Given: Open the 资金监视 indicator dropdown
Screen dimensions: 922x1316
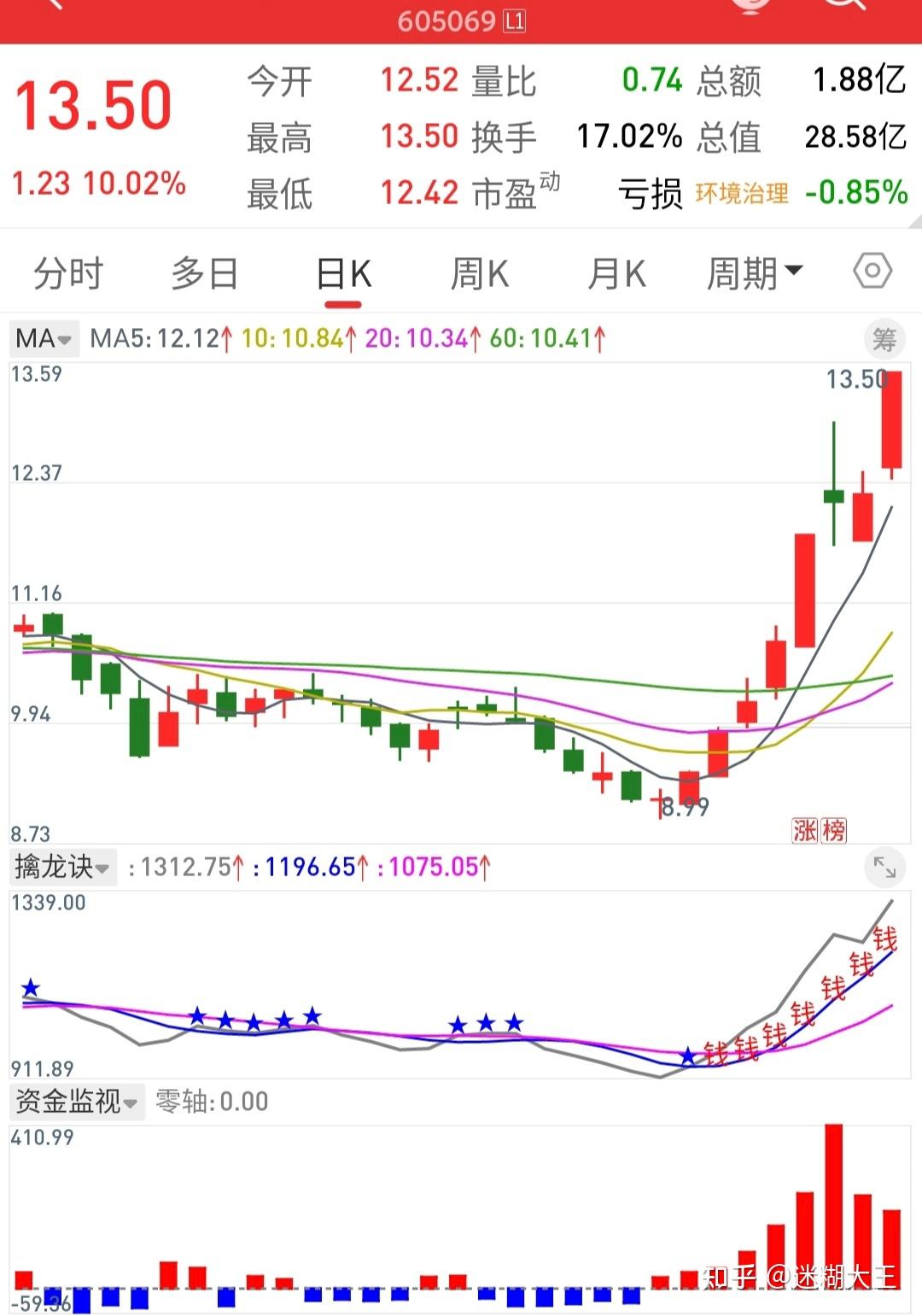Looking at the screenshot, I should coord(77,1102).
